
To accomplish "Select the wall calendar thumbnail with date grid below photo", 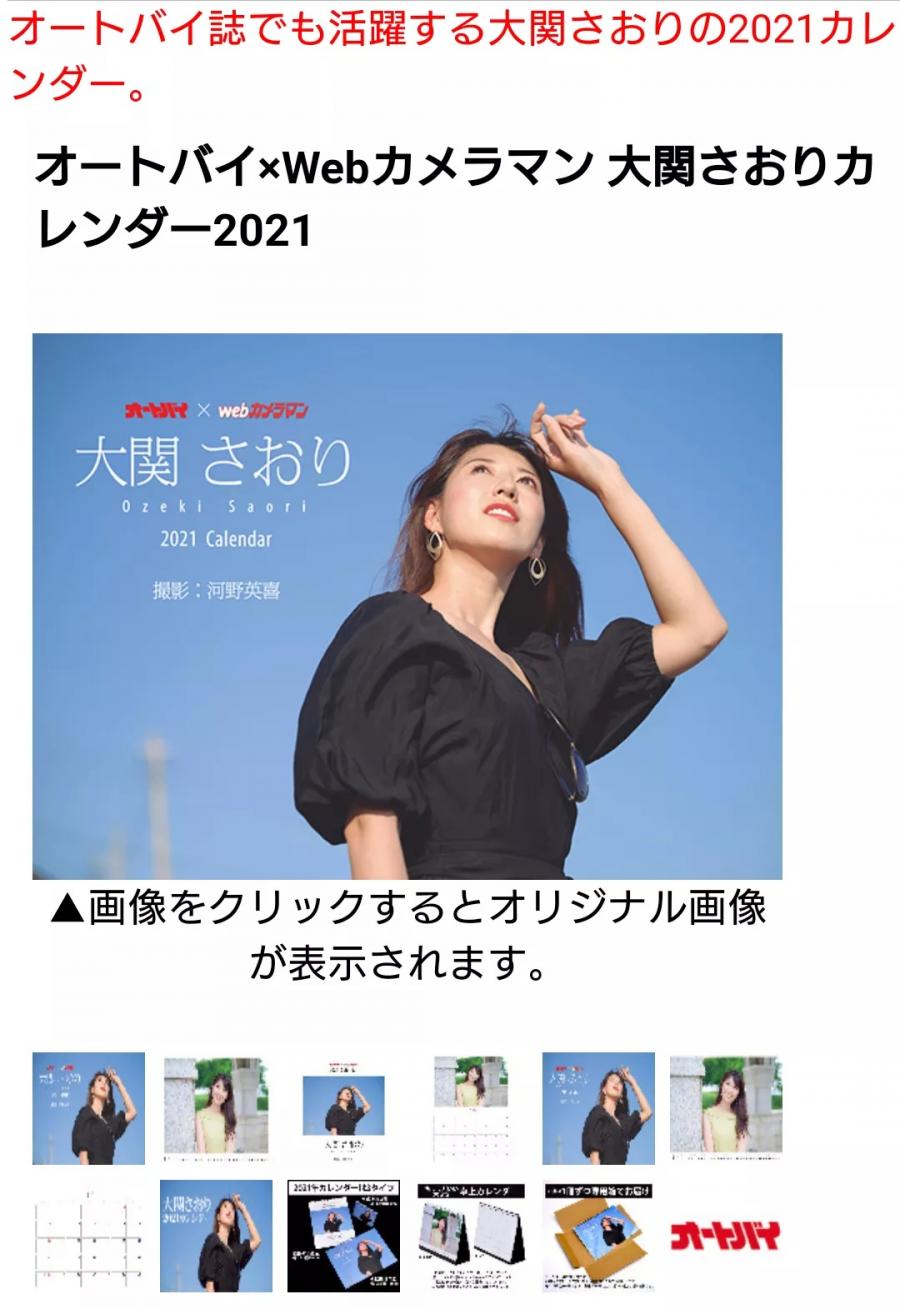I will [471, 1108].
